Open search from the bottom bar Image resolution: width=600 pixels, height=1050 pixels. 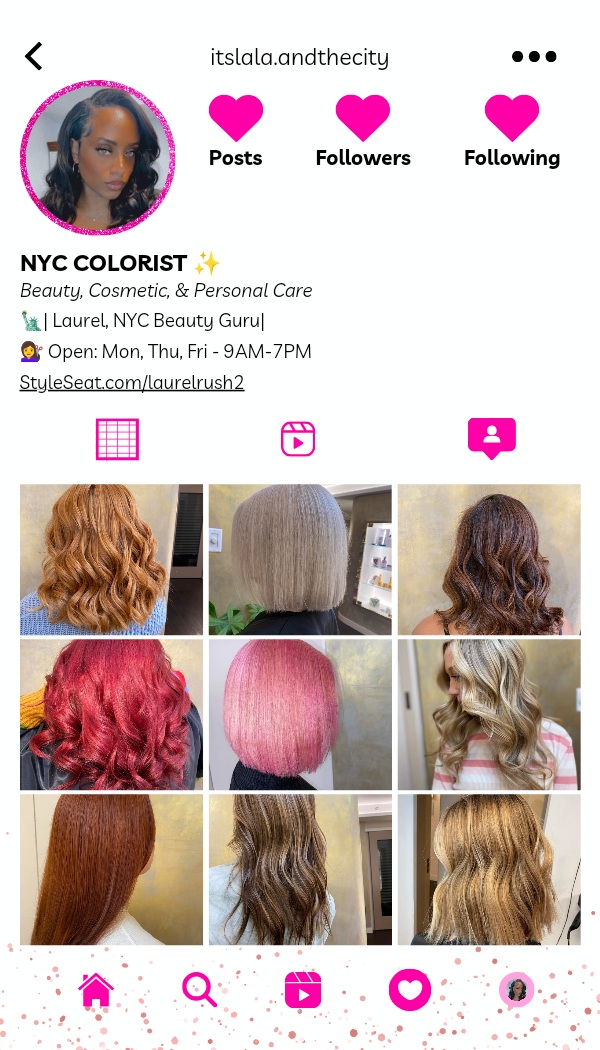199,990
